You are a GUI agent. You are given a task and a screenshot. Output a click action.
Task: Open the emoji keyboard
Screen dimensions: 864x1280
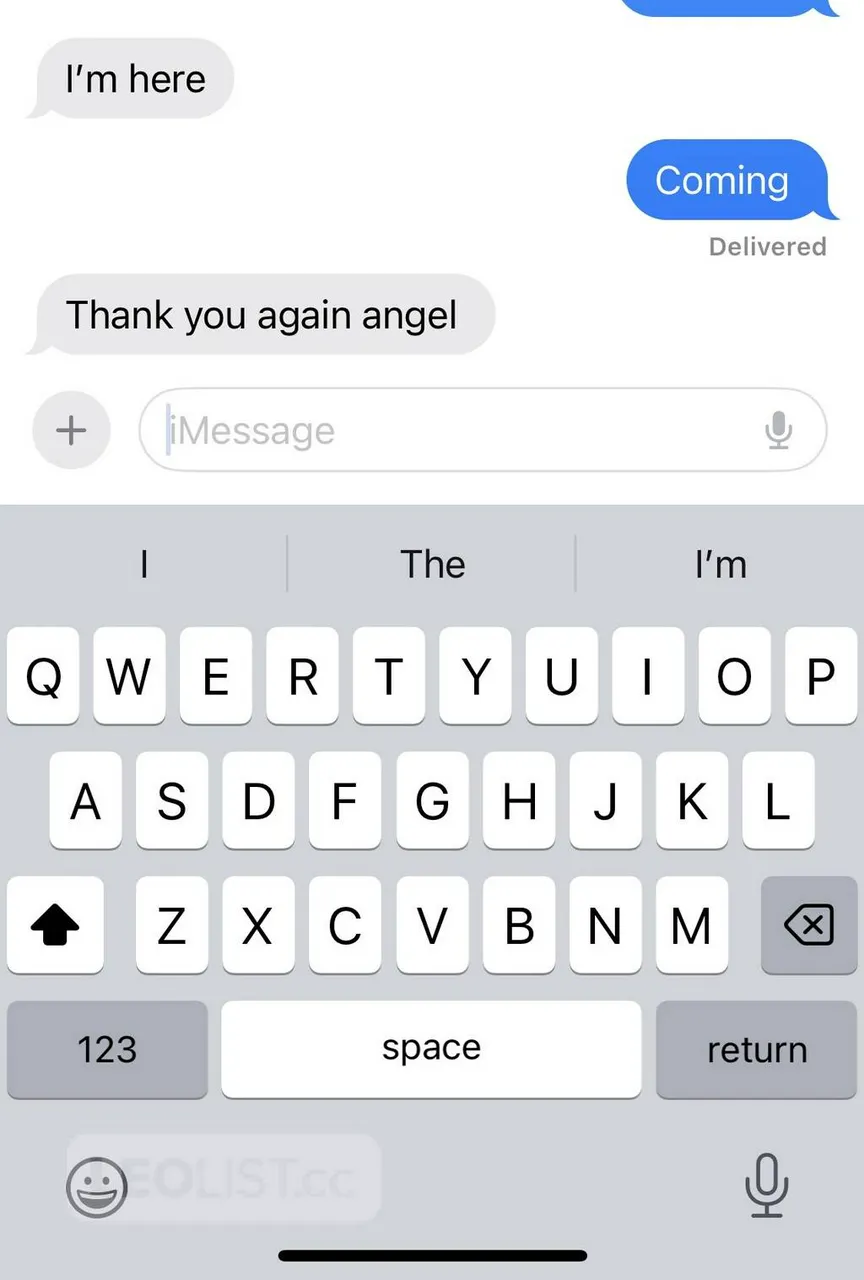(97, 1187)
